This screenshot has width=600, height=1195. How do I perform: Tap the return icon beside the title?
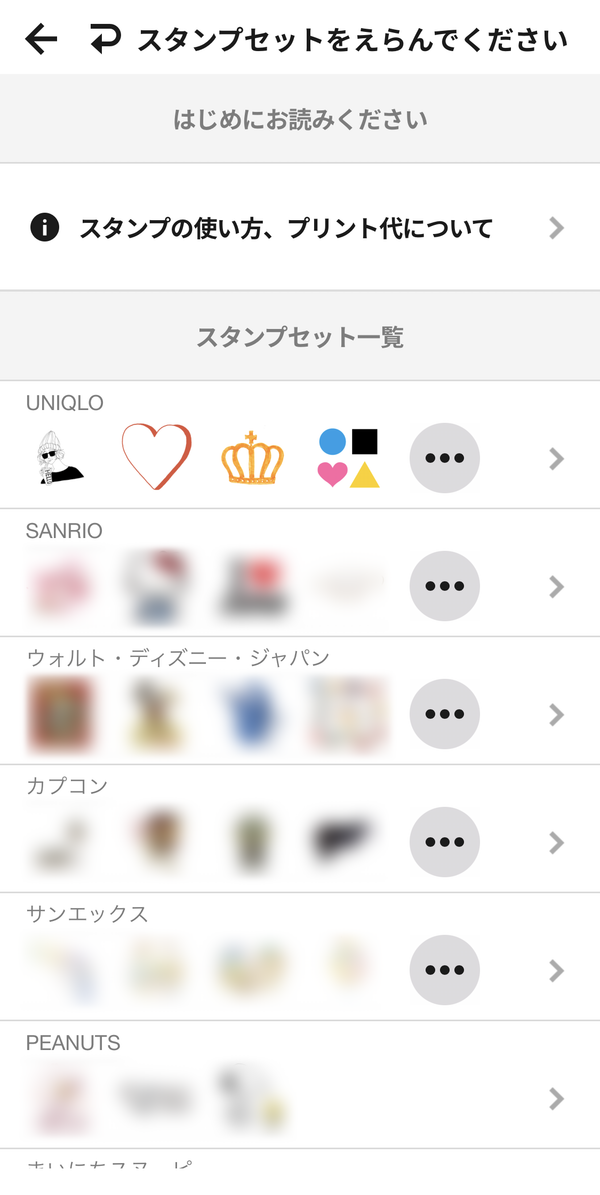[105, 39]
